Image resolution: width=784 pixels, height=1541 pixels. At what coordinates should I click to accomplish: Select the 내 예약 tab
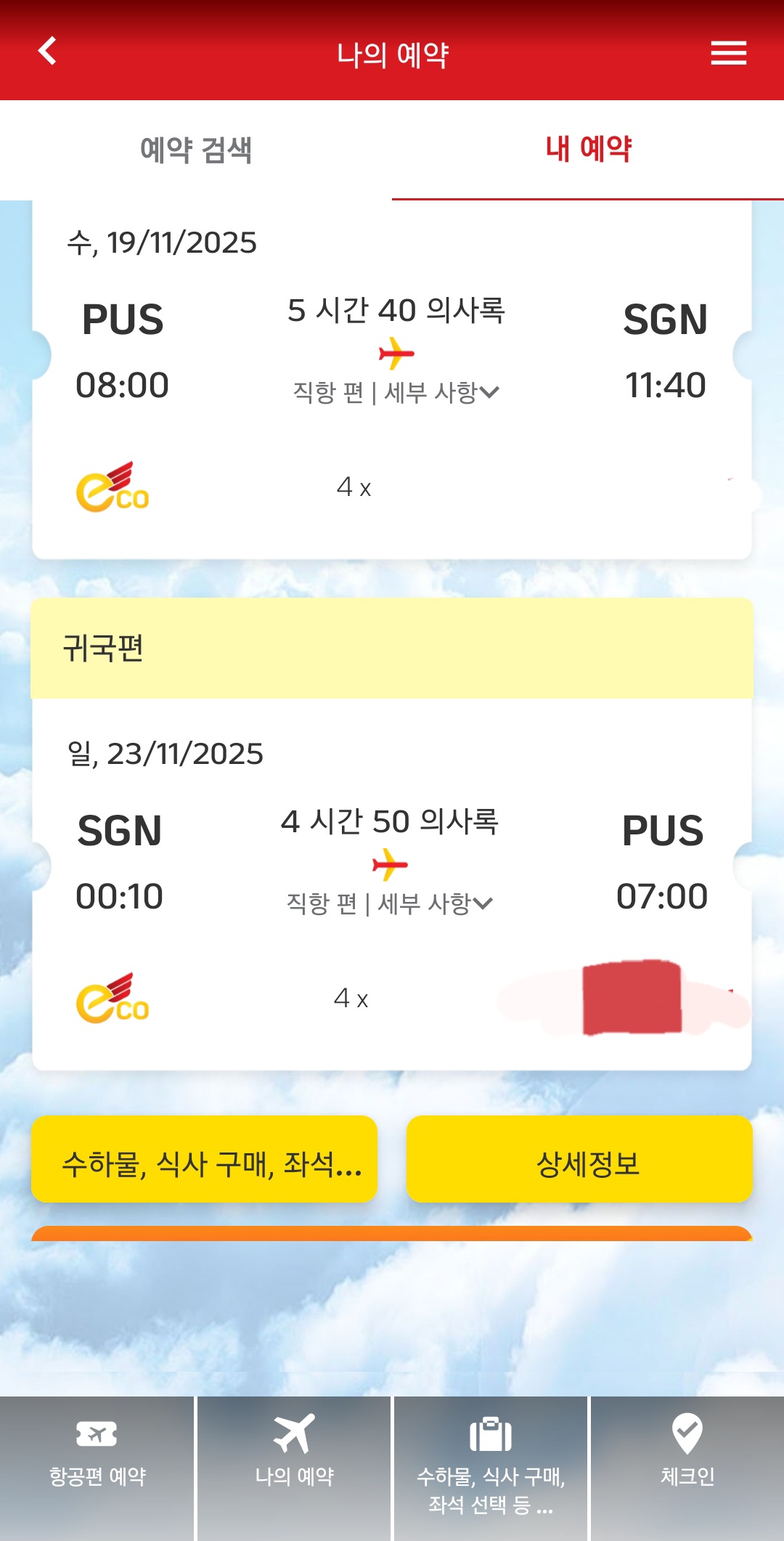588,149
